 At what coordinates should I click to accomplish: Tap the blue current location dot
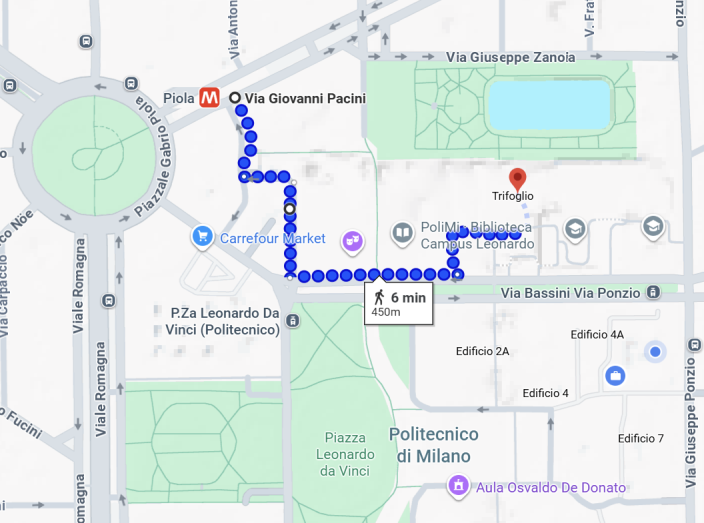655,351
